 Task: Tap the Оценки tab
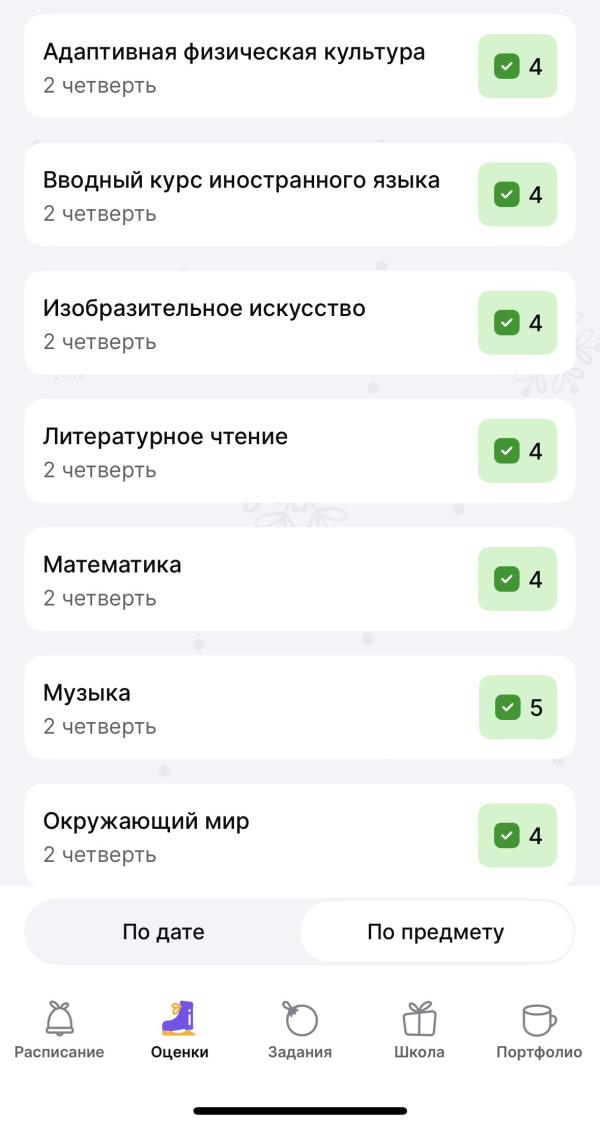180,1030
